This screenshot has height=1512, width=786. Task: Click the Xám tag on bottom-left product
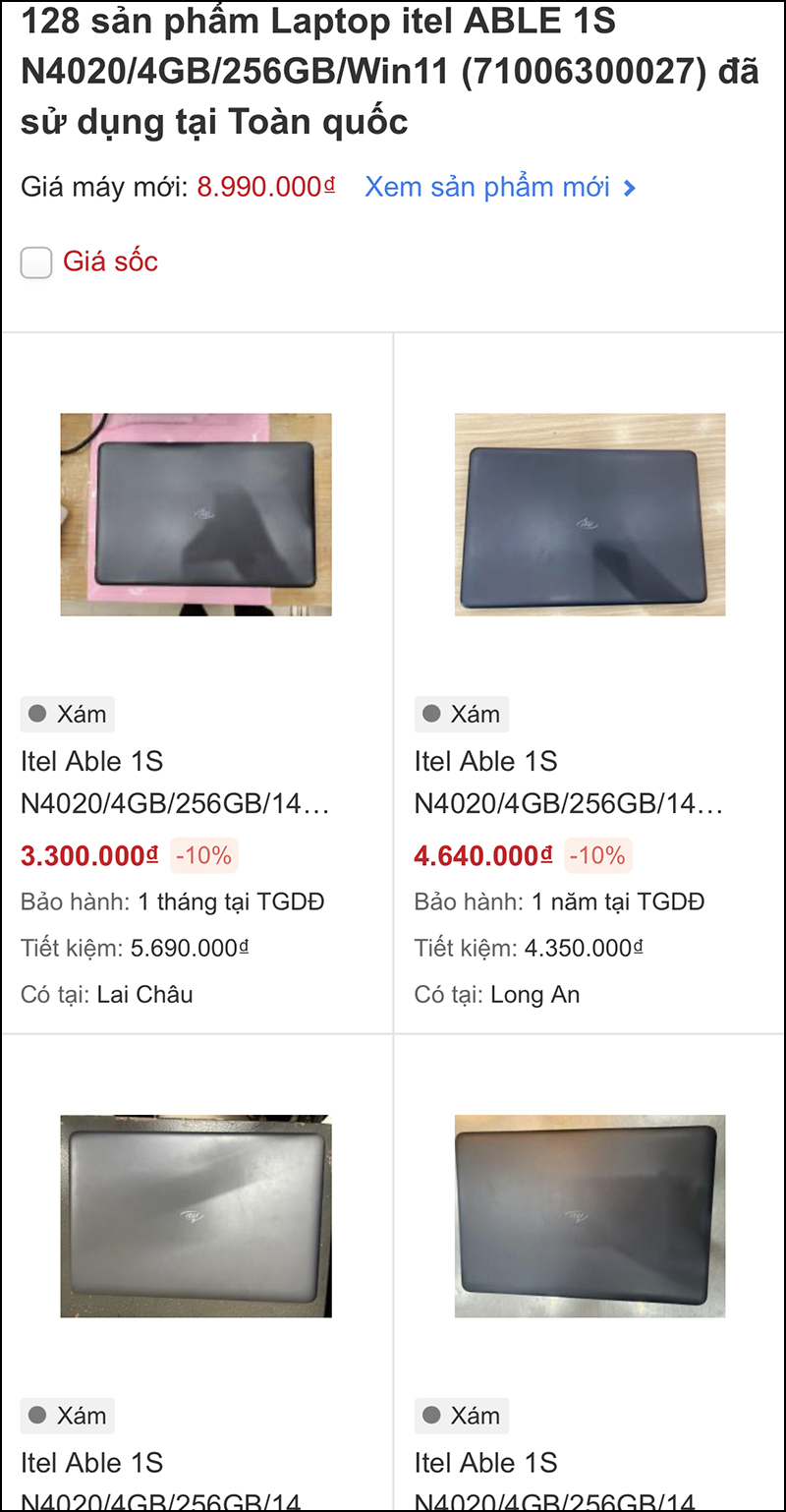67,1416
